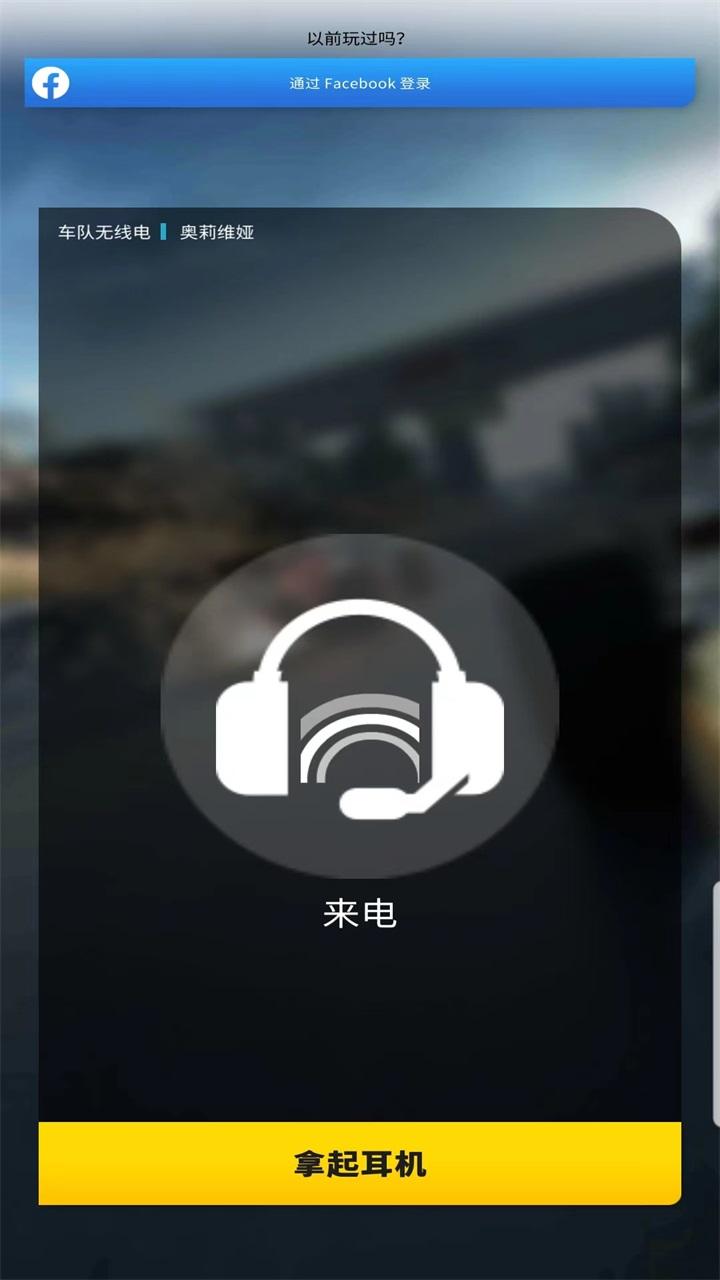Log in through the Facebook button
This screenshot has width=720, height=1280.
[x=360, y=83]
